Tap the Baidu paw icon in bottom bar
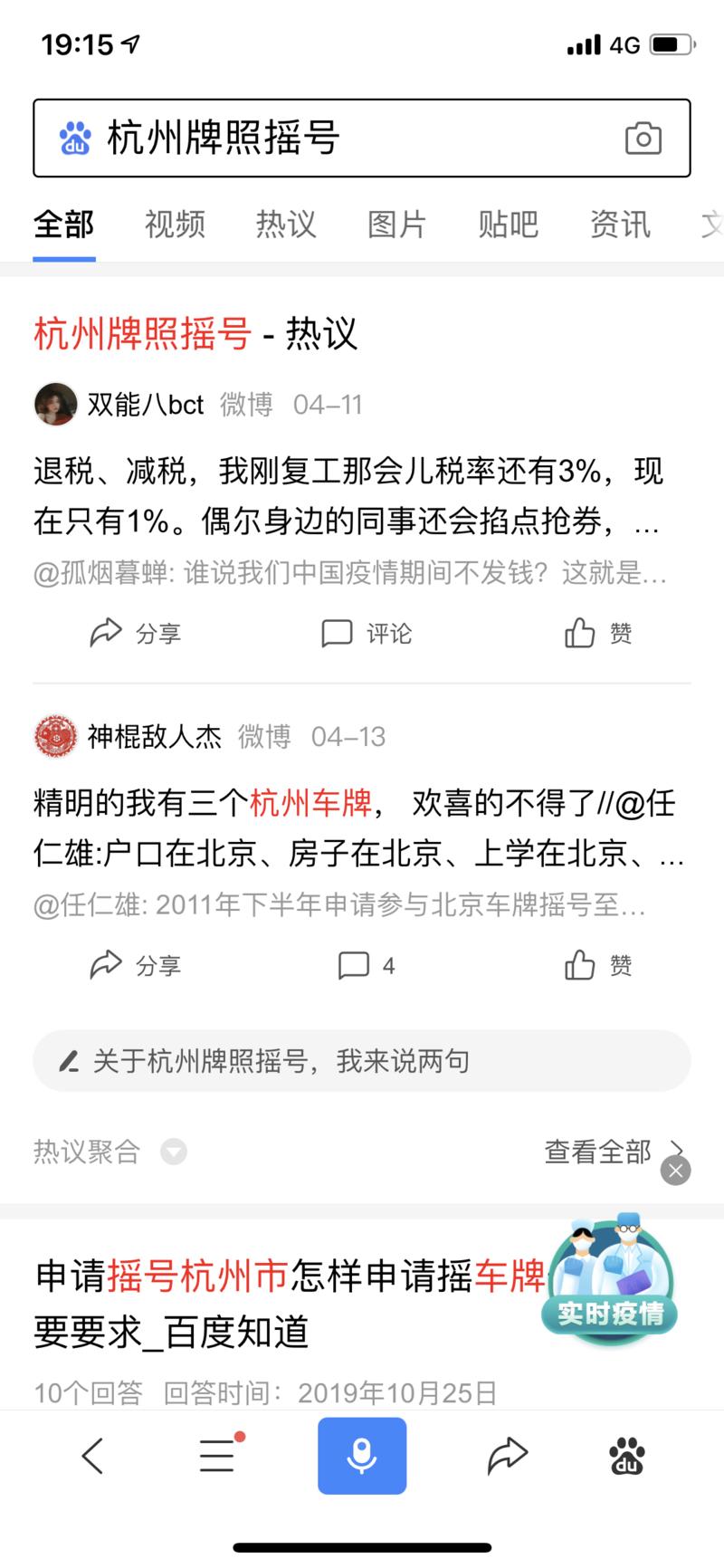 [x=627, y=1456]
